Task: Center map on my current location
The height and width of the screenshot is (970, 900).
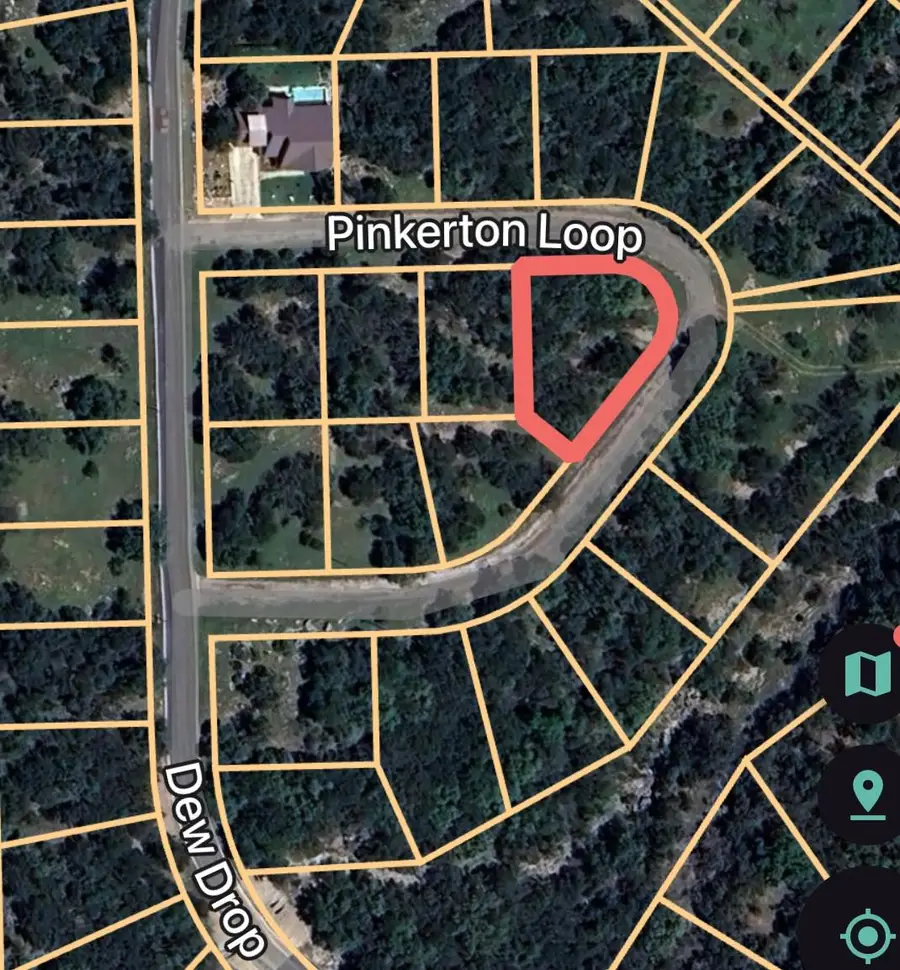Action: click(864, 935)
